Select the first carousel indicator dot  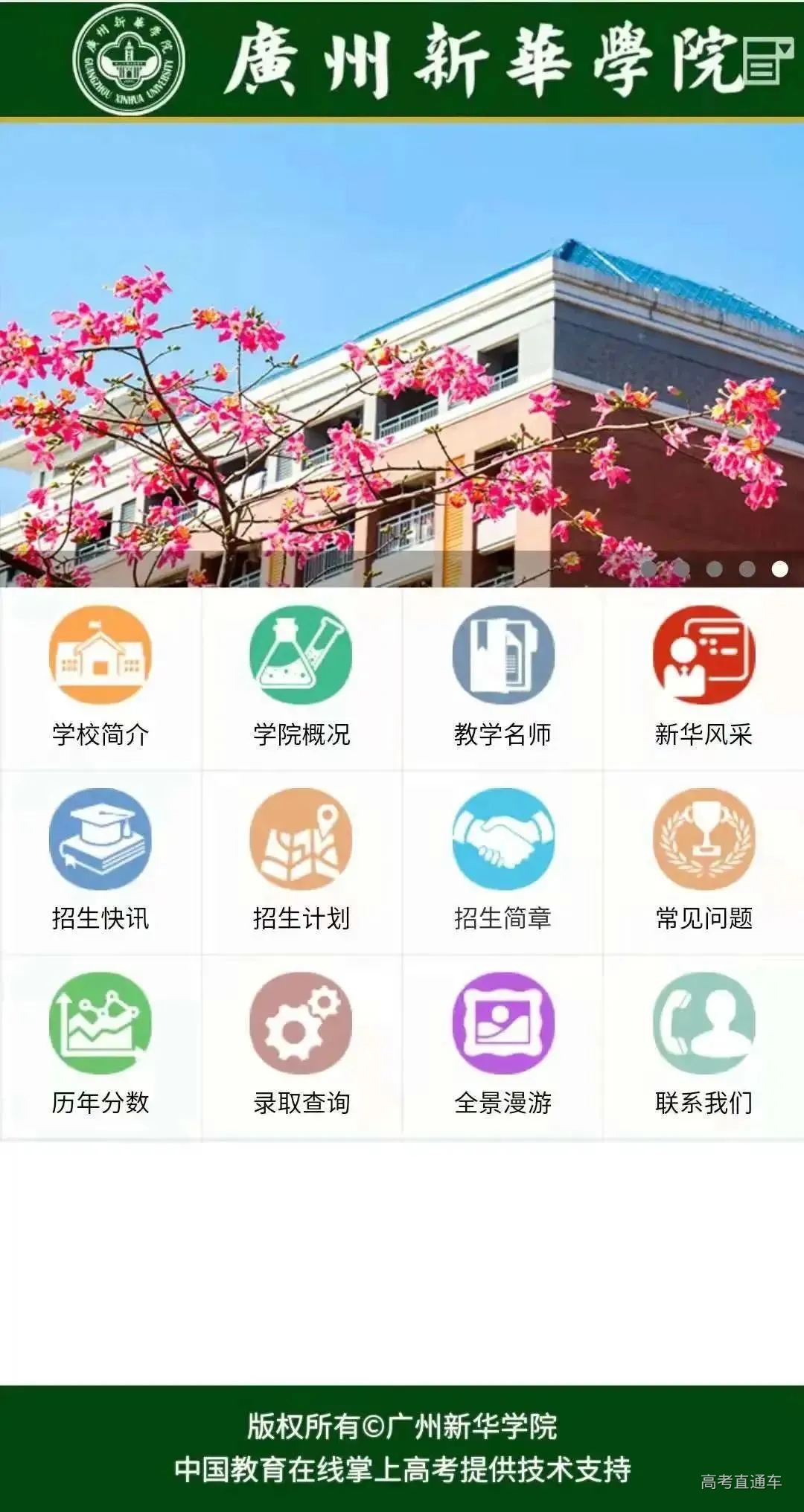click(x=648, y=568)
